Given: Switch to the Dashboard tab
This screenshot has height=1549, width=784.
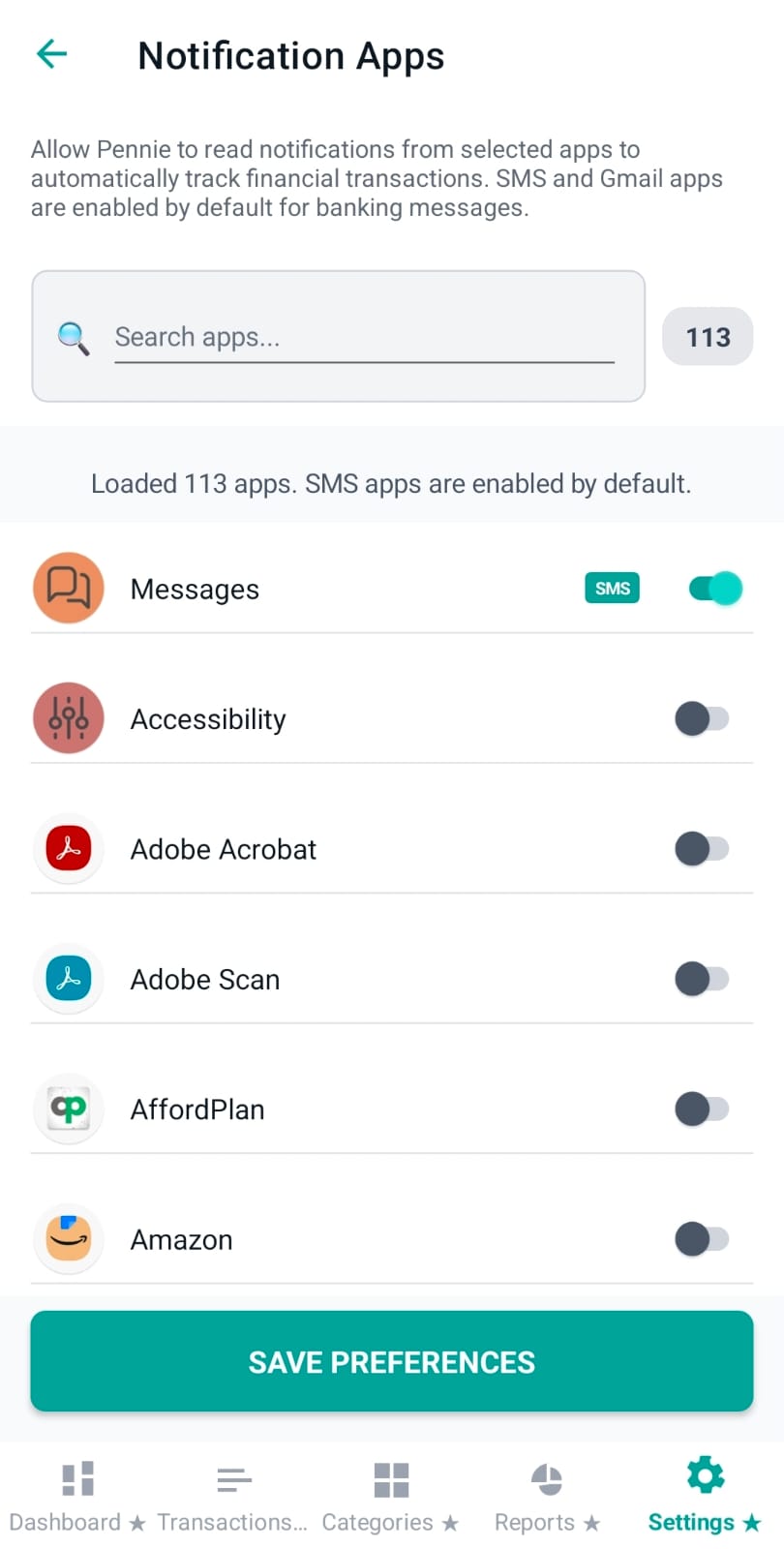Looking at the screenshot, I should click(76, 1478).
